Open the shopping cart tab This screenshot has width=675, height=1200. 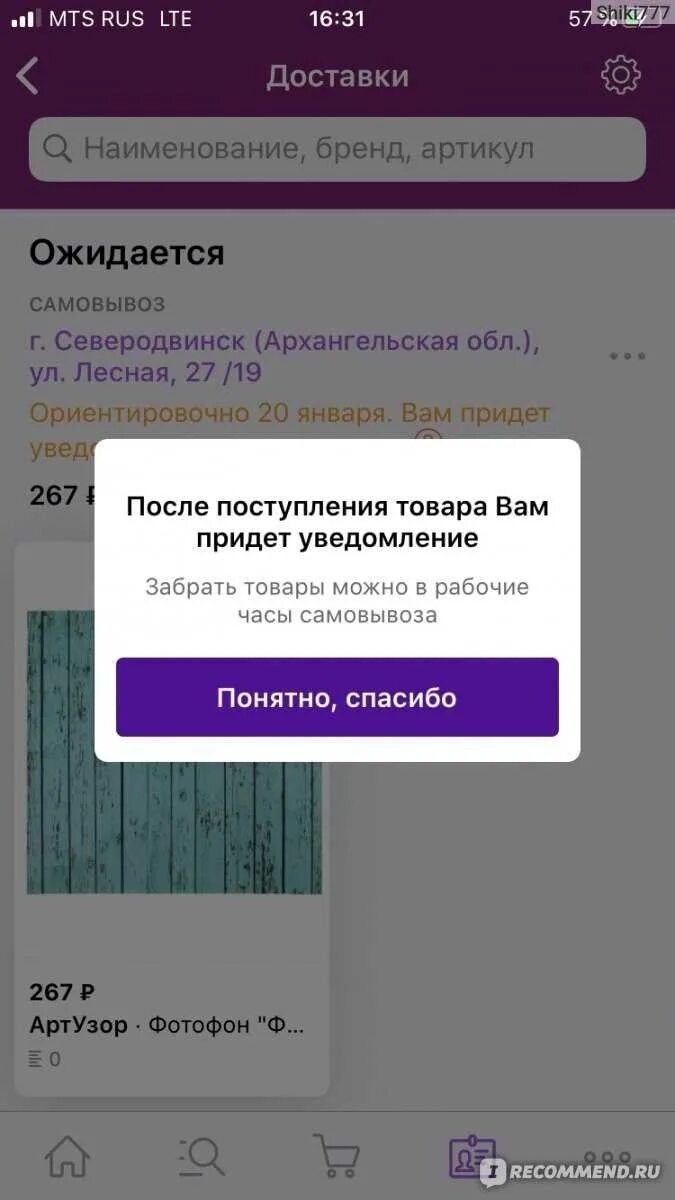tap(336, 1156)
